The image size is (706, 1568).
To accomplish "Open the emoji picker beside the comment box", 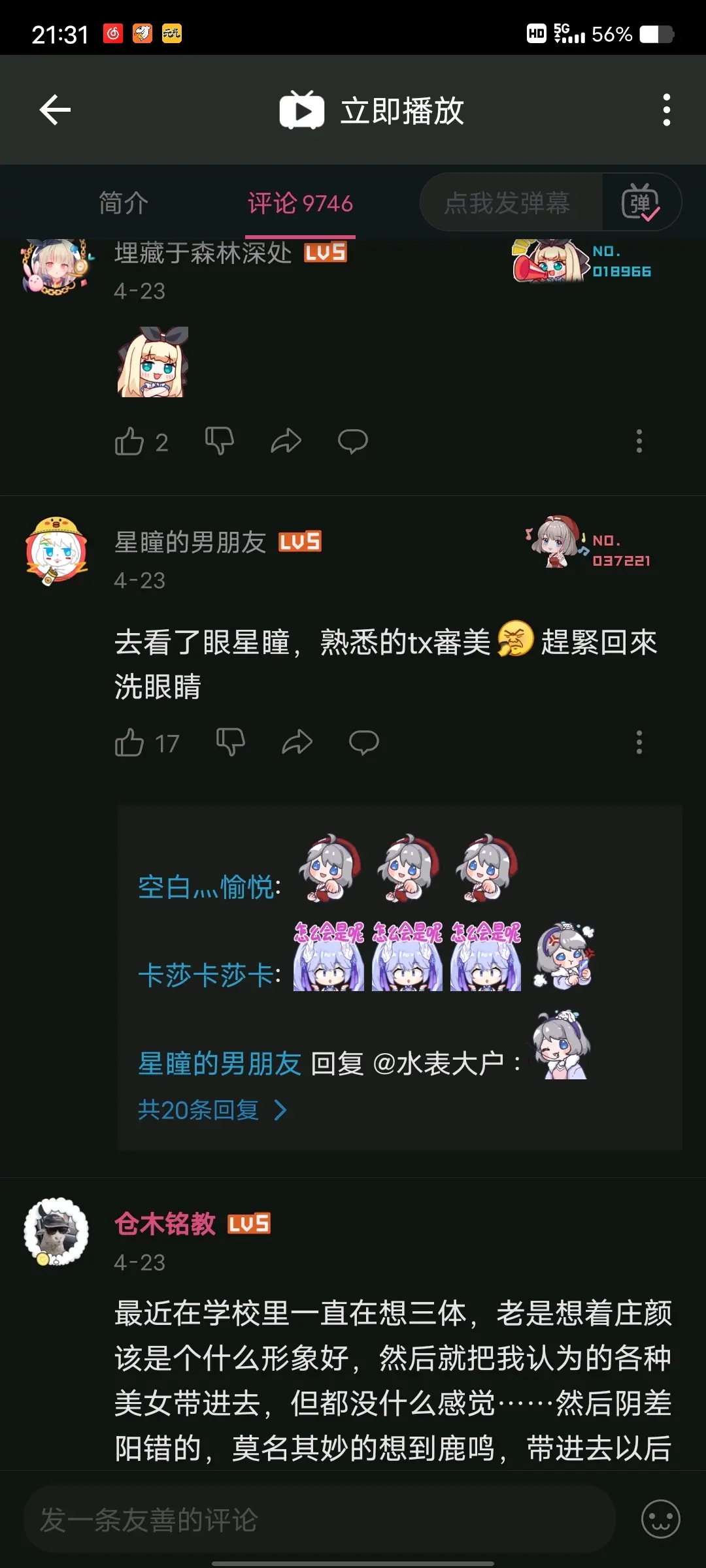I will pyautogui.click(x=660, y=1519).
